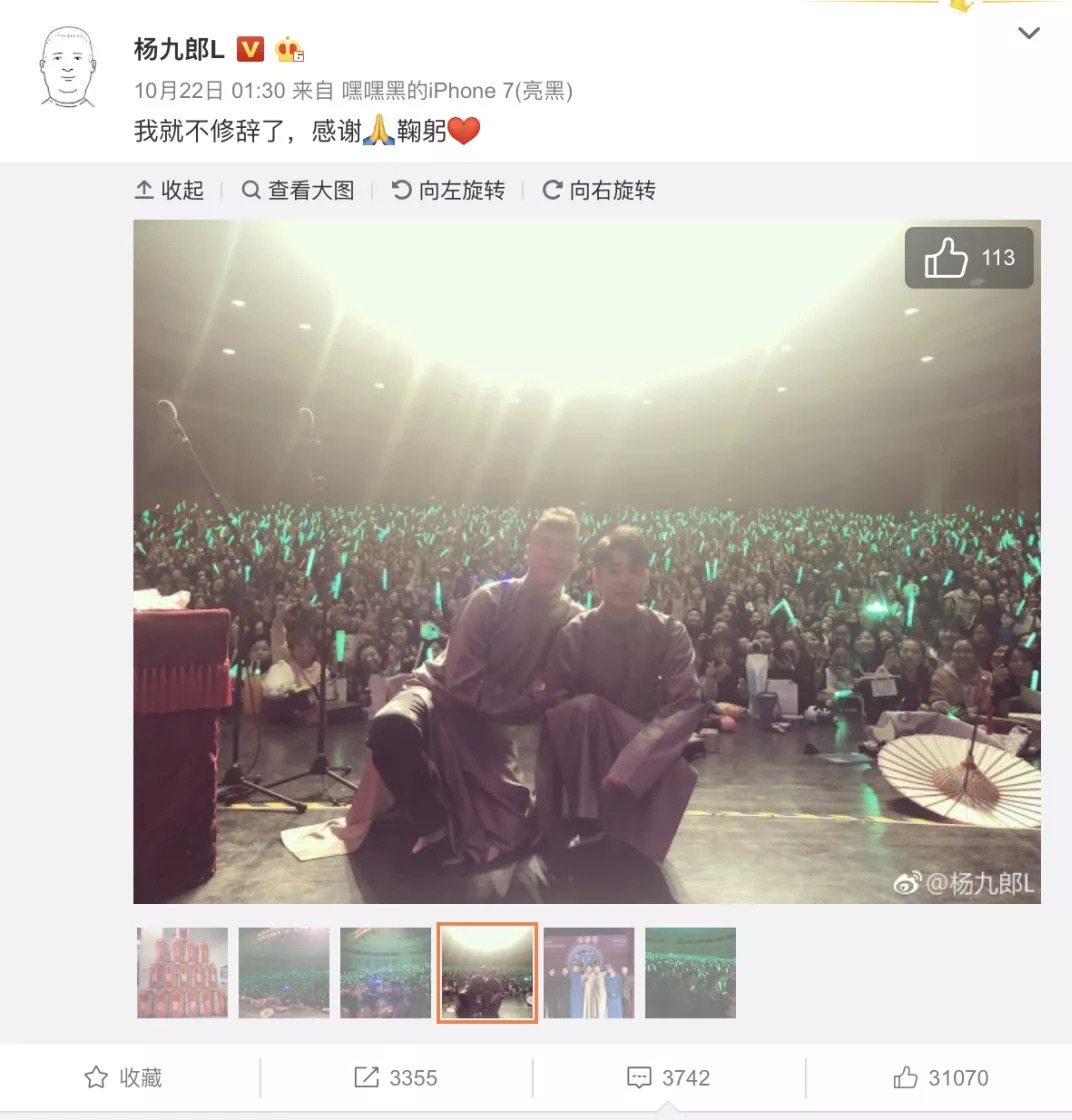The image size is (1072, 1120).
Task: Select the sixth photo thumbnail
Action: tap(690, 973)
